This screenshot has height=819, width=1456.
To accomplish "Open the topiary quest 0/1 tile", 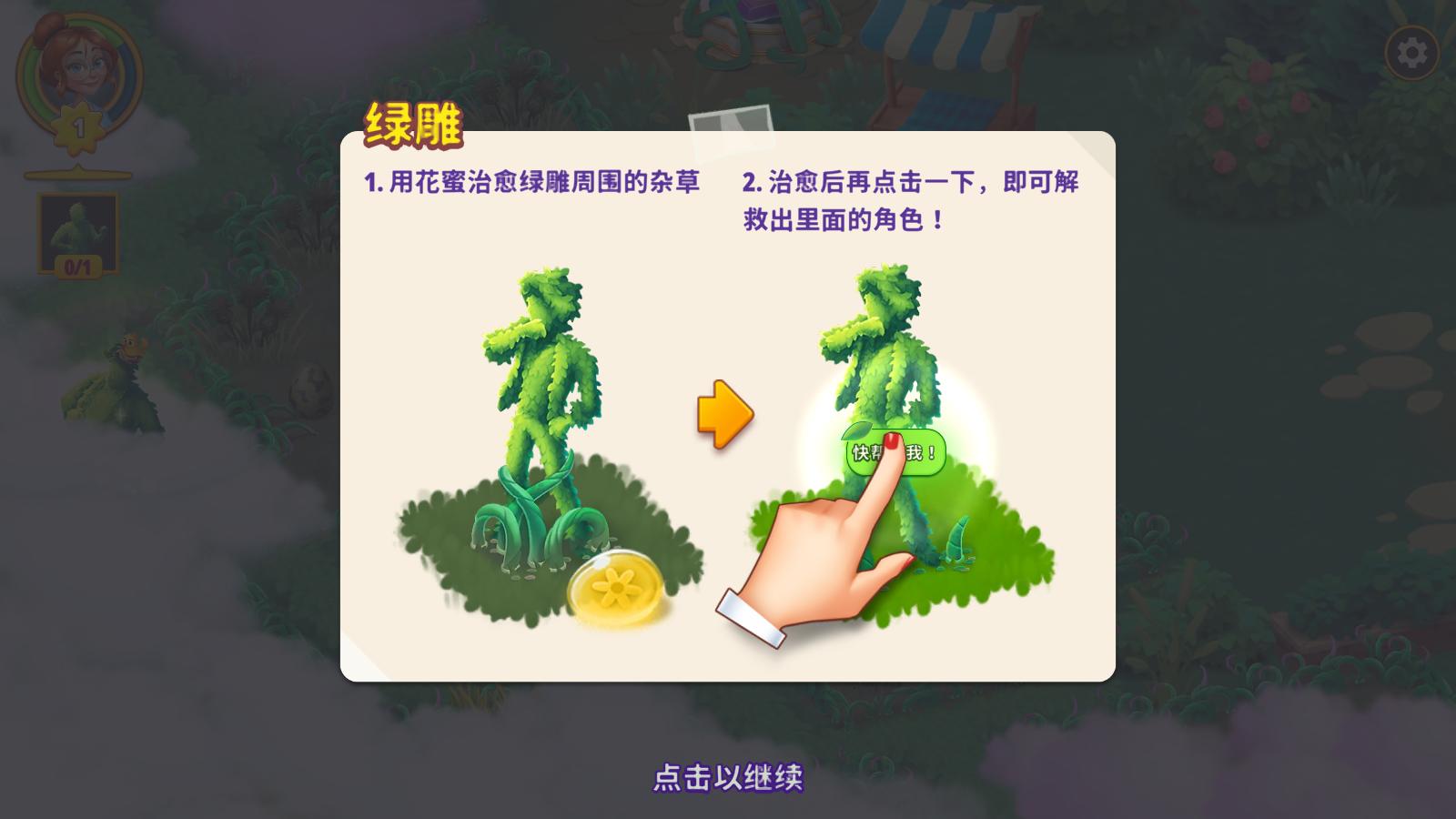I will 78,234.
